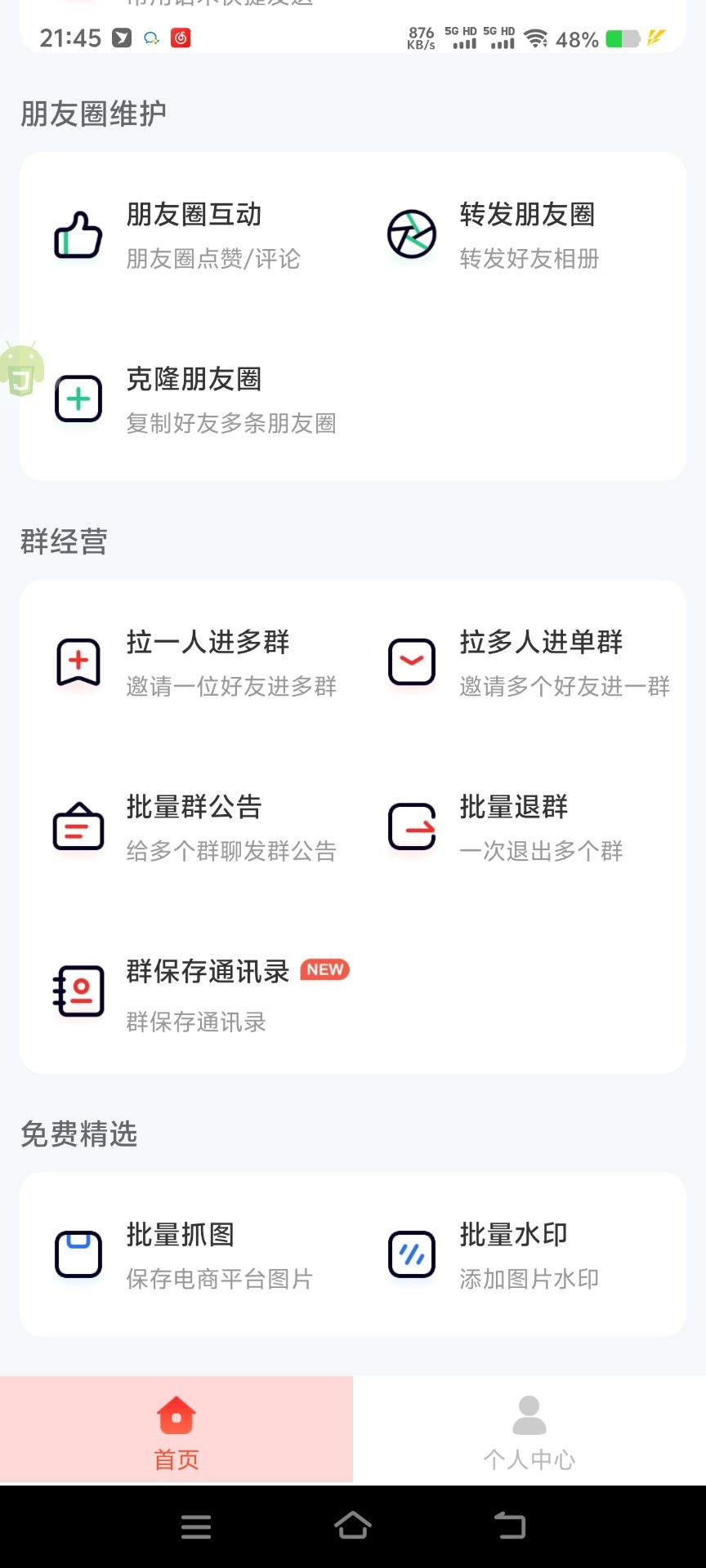Tap the NEW badge beside 群保存通讯录
Viewport: 706px width, 1568px height.
pyautogui.click(x=324, y=970)
